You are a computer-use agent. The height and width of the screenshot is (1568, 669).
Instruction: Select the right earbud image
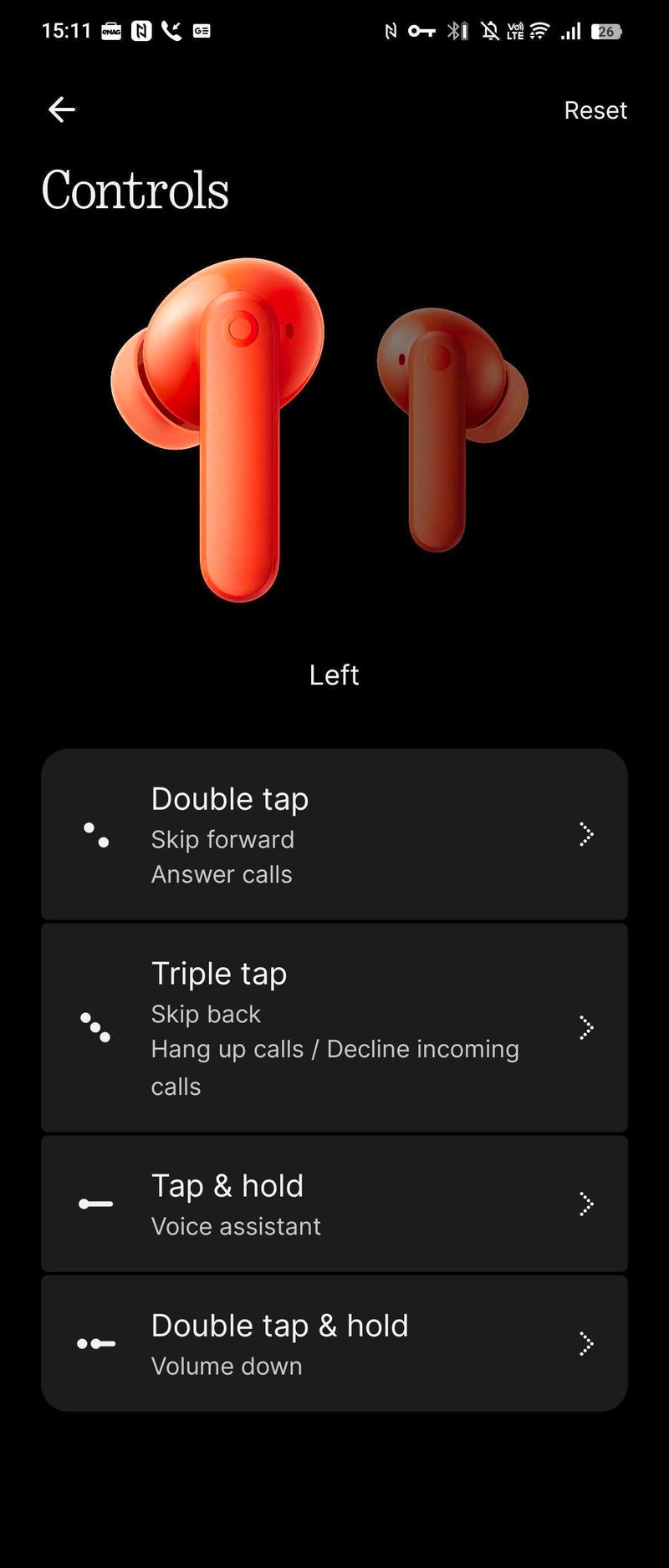pos(452,426)
